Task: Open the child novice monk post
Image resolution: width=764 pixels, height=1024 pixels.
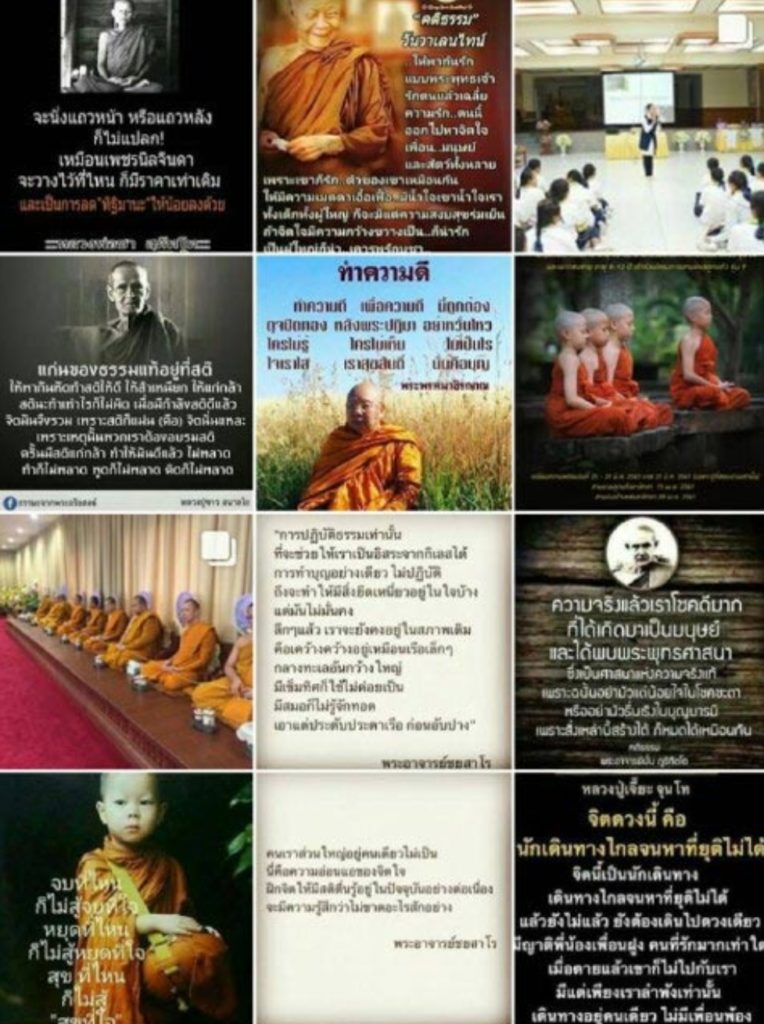Action: (126, 897)
